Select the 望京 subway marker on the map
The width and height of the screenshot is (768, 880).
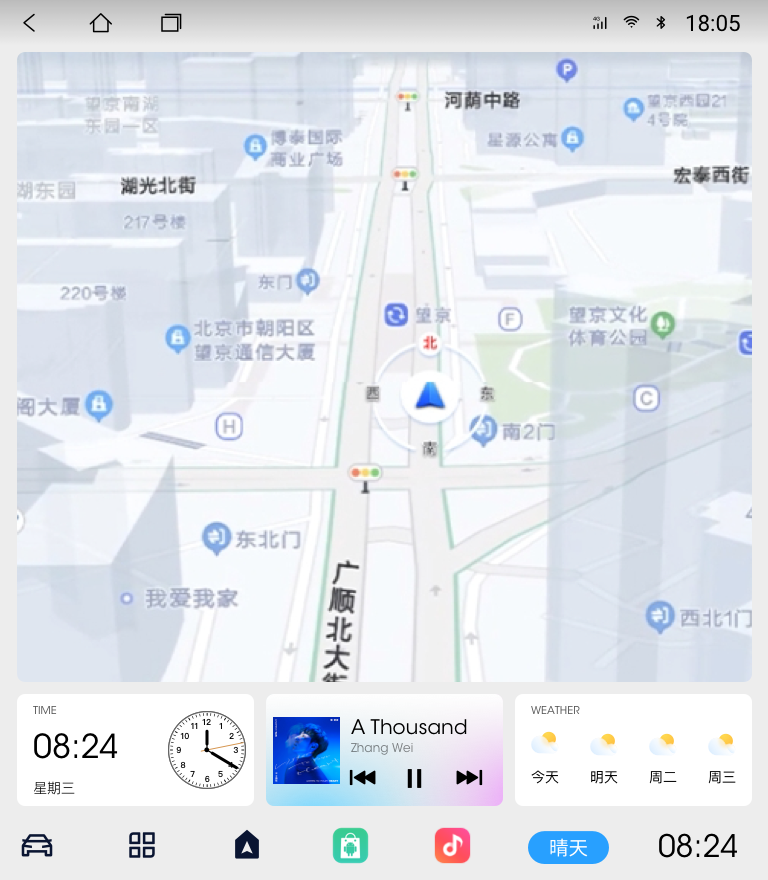pyautogui.click(x=396, y=316)
